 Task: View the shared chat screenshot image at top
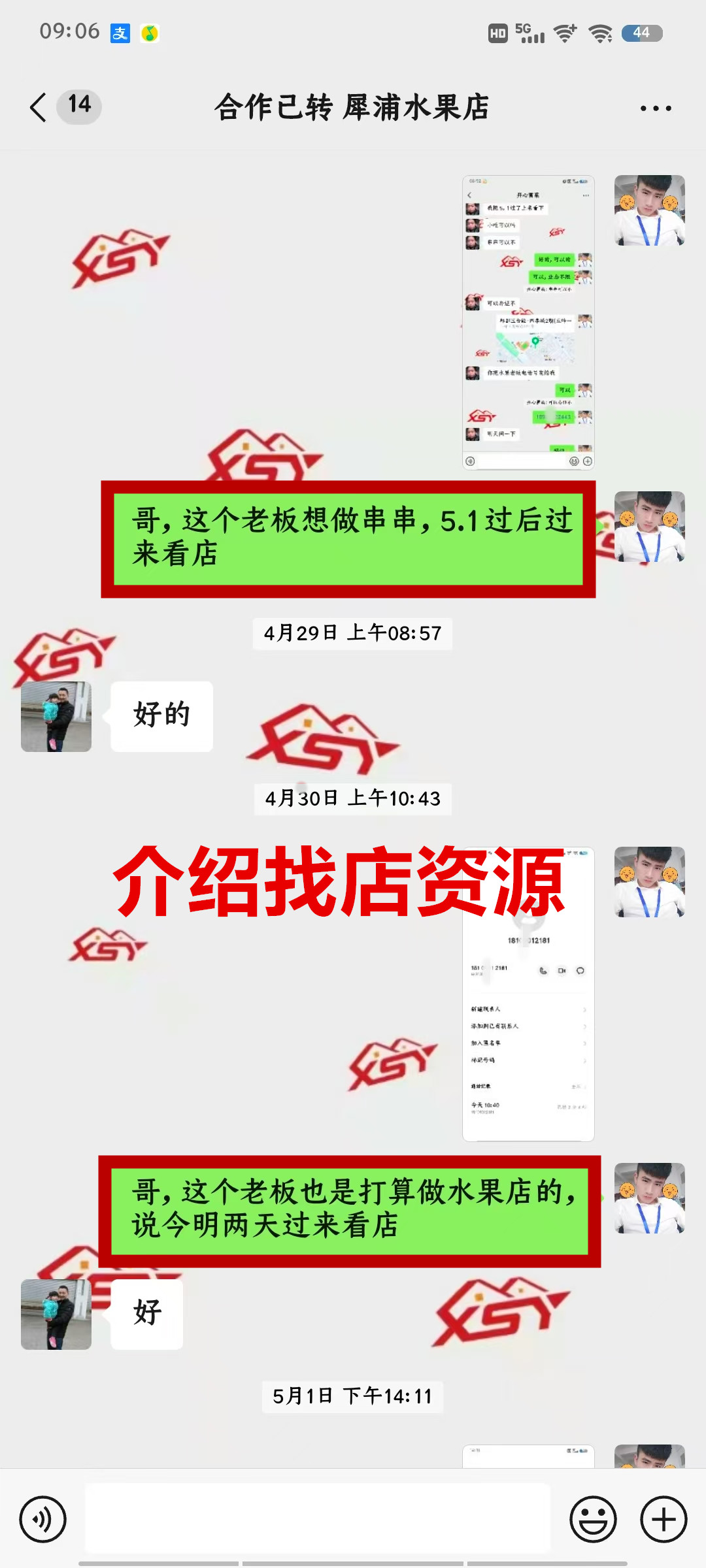528,322
